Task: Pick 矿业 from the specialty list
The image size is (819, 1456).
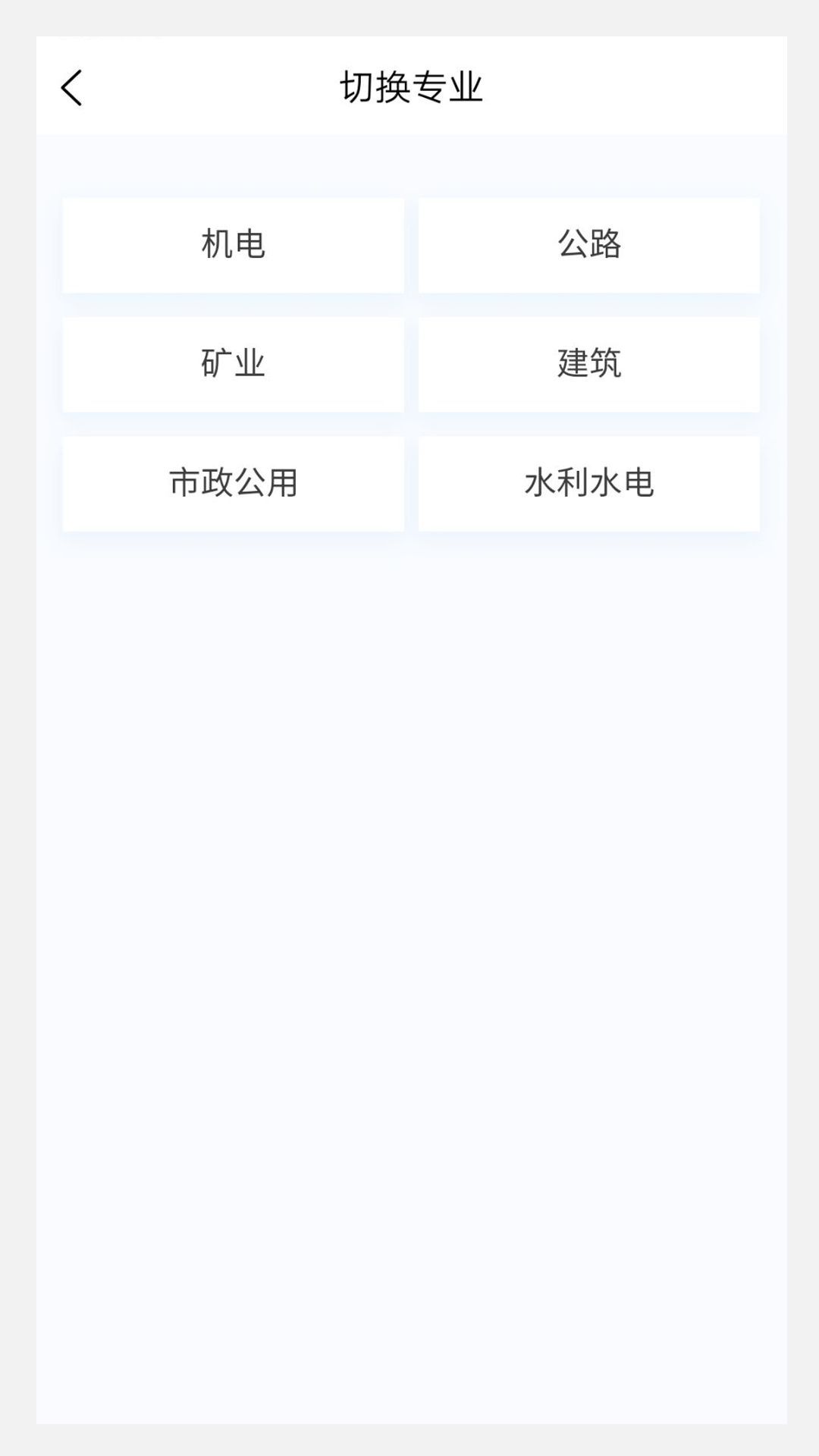Action: point(233,364)
